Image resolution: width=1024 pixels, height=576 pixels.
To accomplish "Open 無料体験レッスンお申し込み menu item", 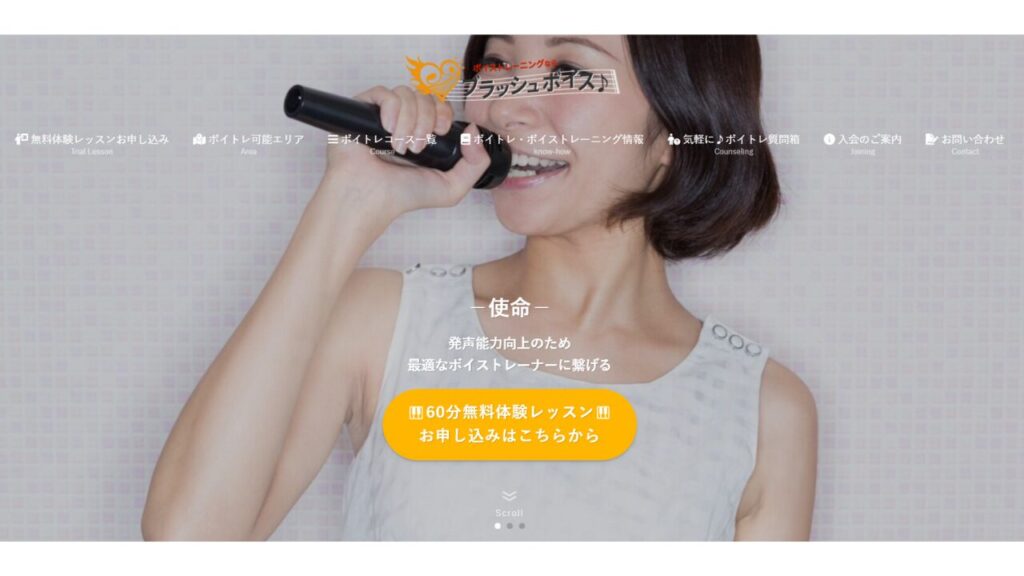I will (92, 140).
